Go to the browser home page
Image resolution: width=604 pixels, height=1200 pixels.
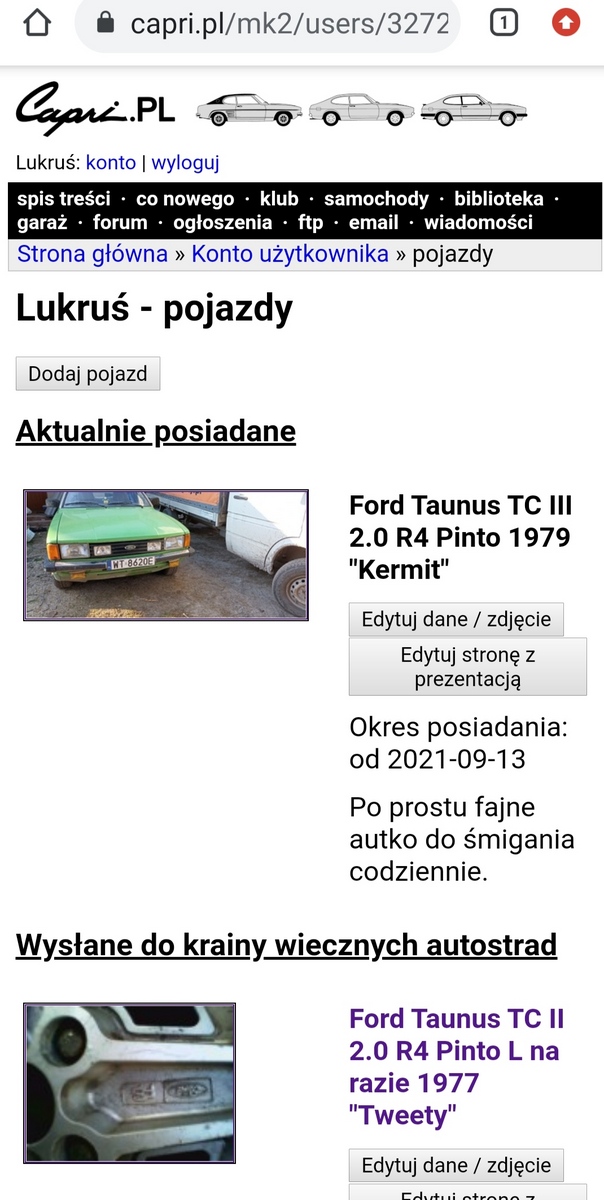tap(35, 22)
